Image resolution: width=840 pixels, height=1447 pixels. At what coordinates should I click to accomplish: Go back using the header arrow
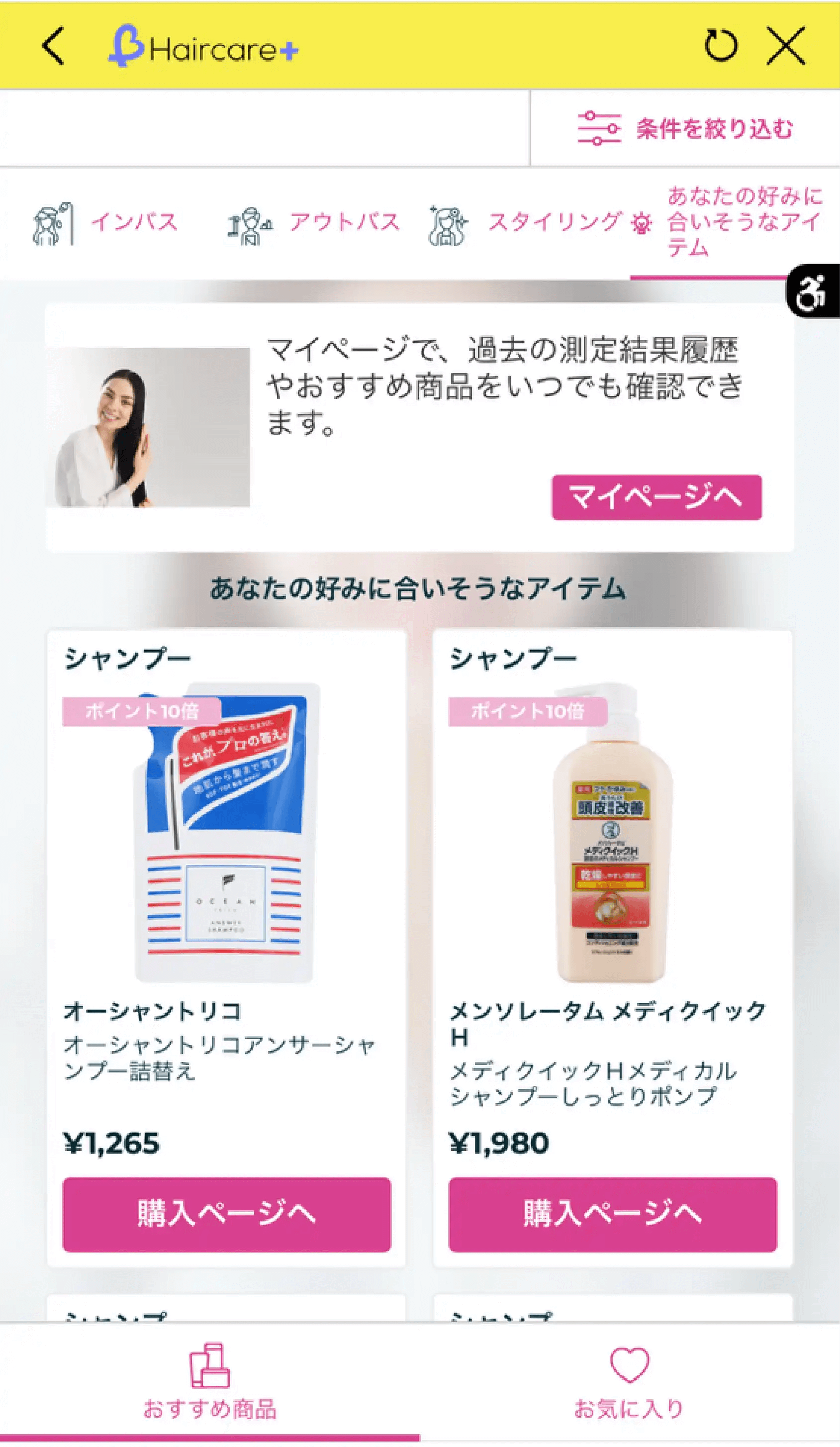(x=53, y=46)
